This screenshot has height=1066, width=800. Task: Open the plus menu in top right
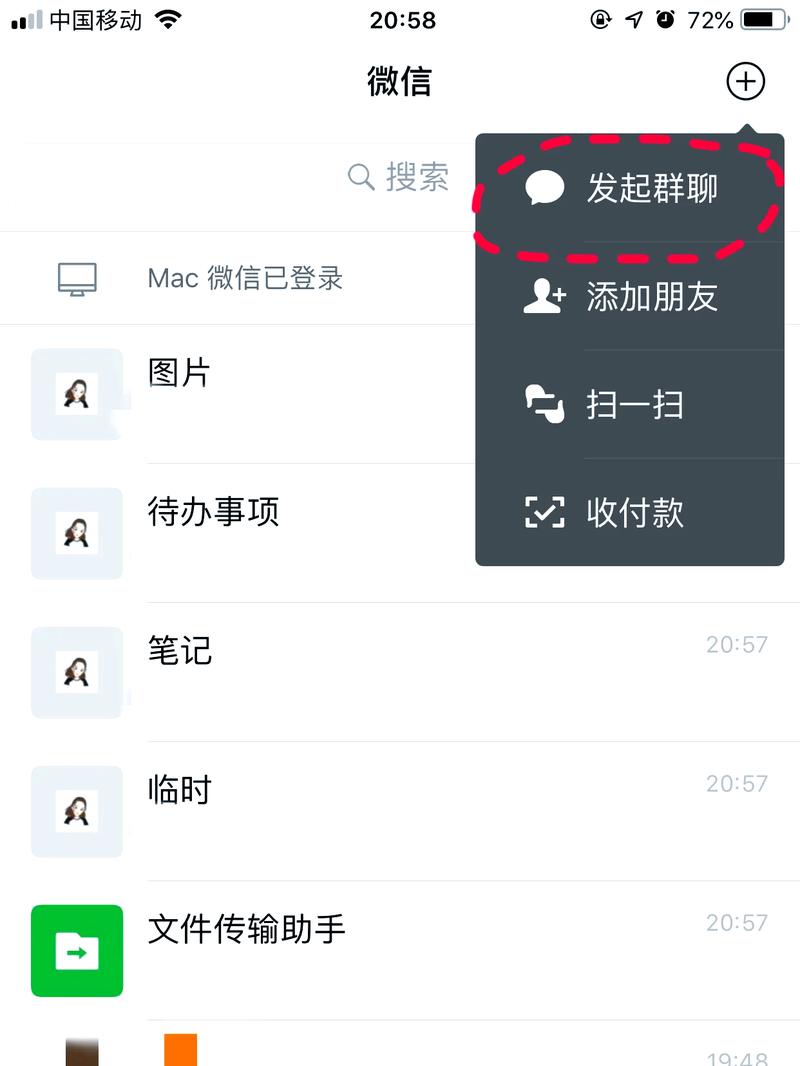745,82
